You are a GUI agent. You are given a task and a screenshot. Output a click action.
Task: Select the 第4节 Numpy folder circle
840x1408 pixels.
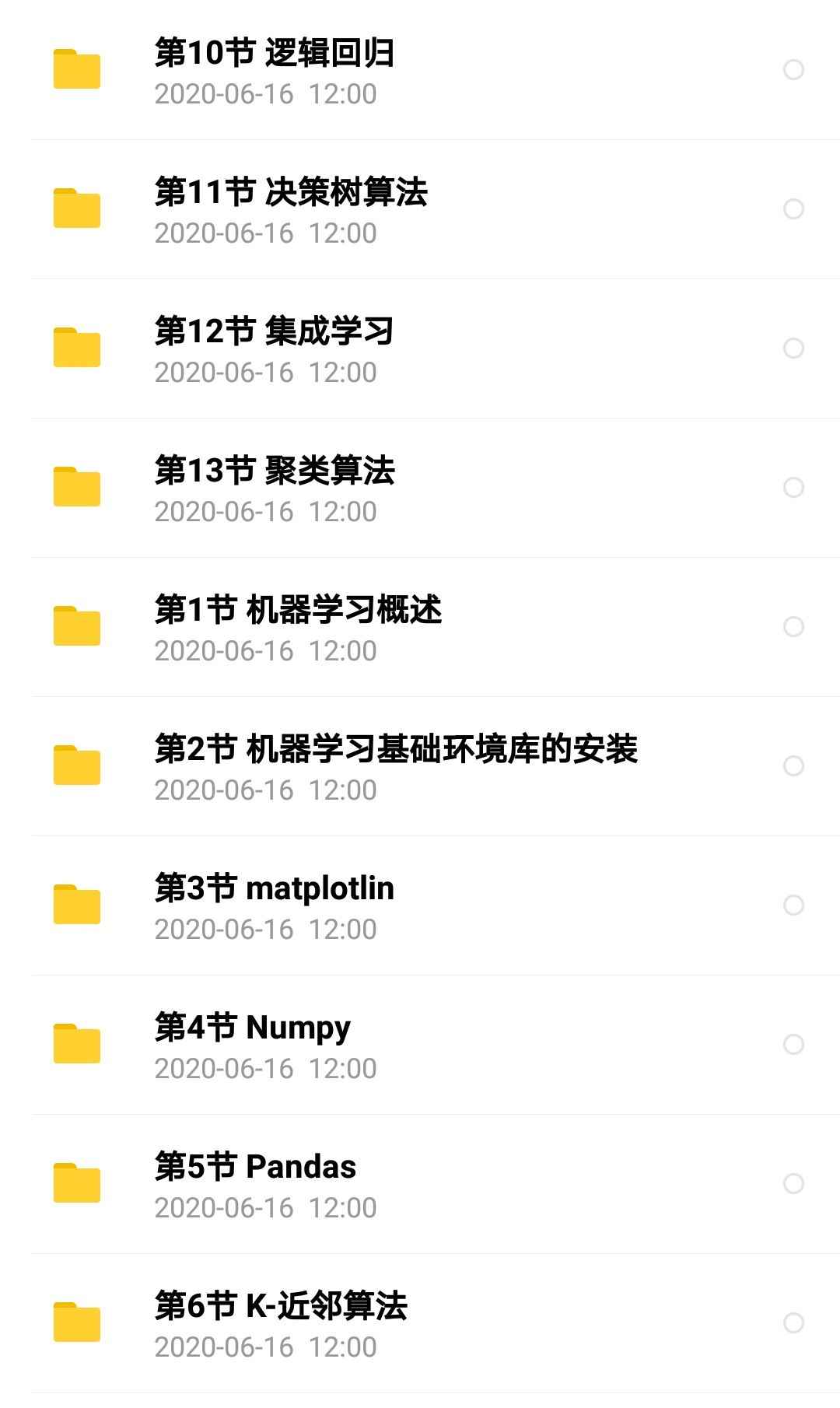pos(793,1045)
